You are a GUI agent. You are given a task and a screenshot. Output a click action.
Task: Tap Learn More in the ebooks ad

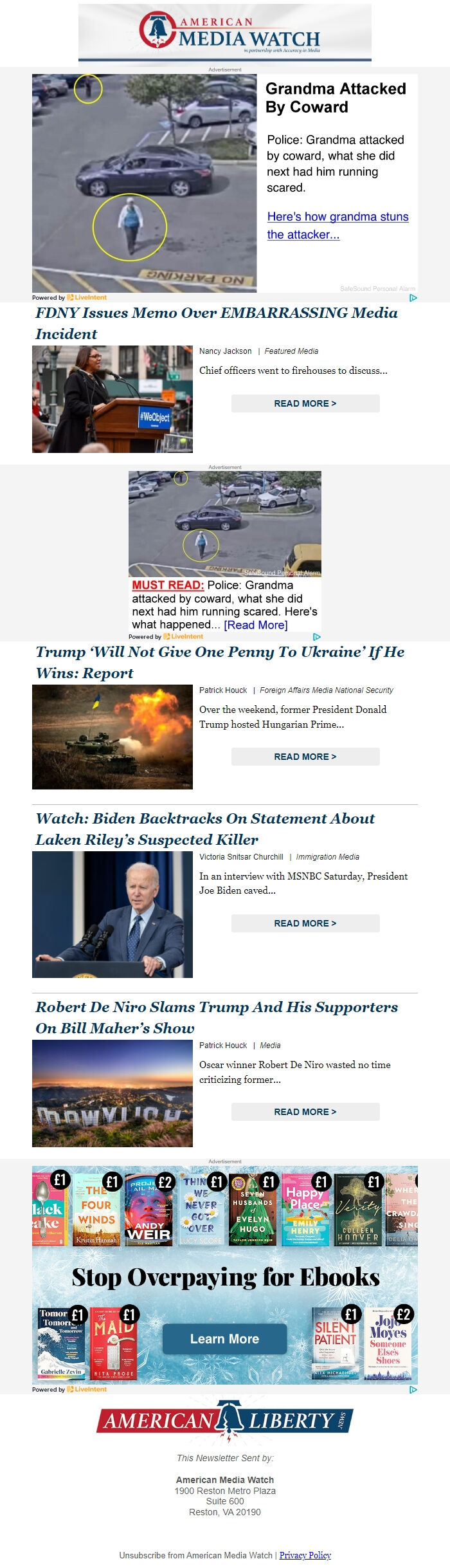(224, 1339)
